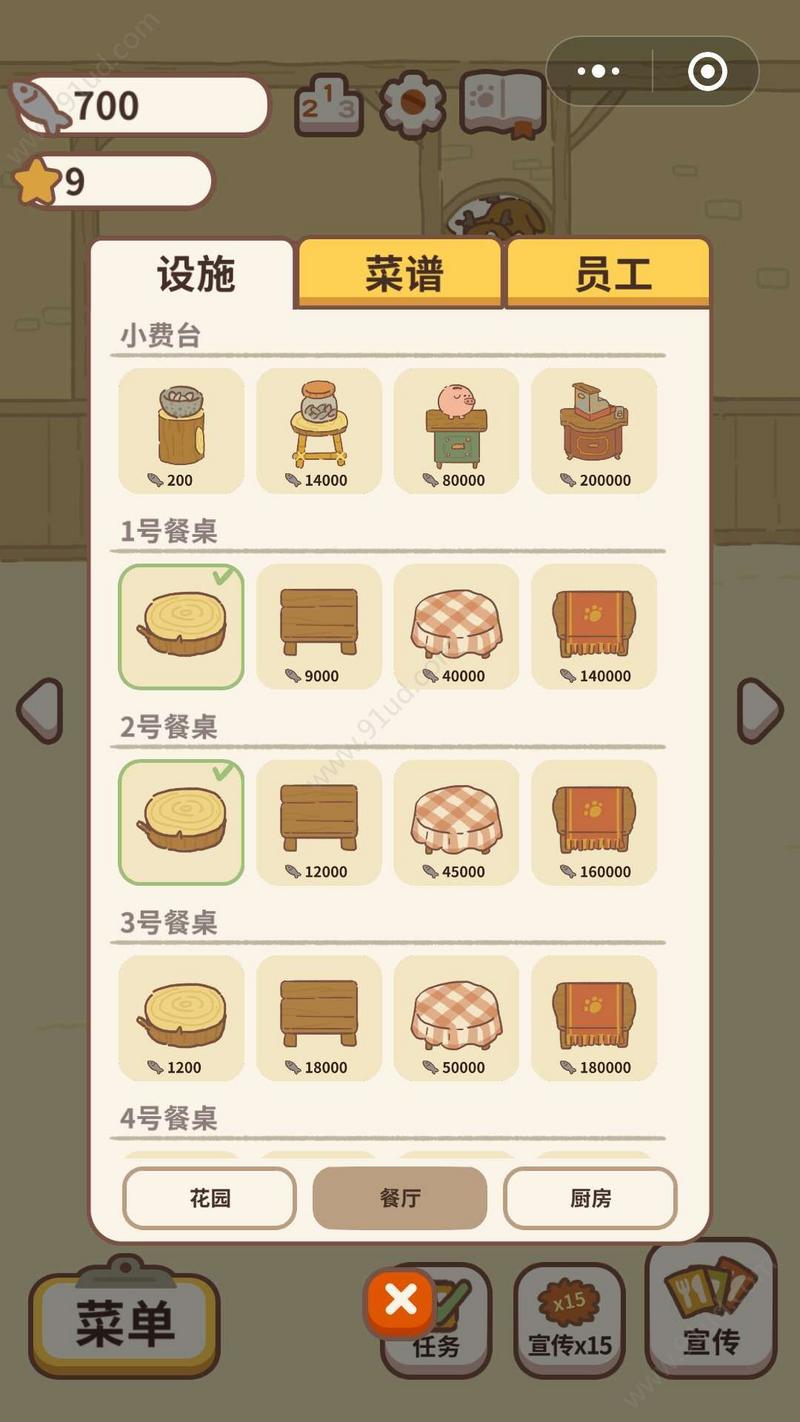This screenshot has height=1422, width=800.
Task: Switch to the 花园 garden section
Action: click(208, 1198)
